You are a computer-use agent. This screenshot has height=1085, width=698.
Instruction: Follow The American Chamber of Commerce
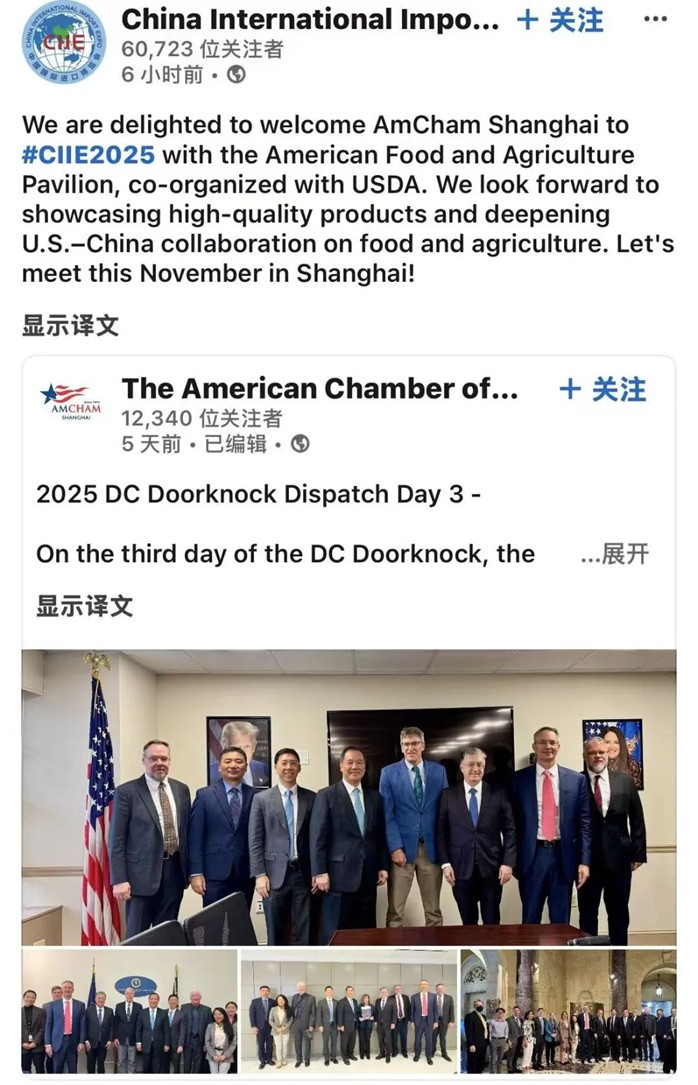pos(602,390)
